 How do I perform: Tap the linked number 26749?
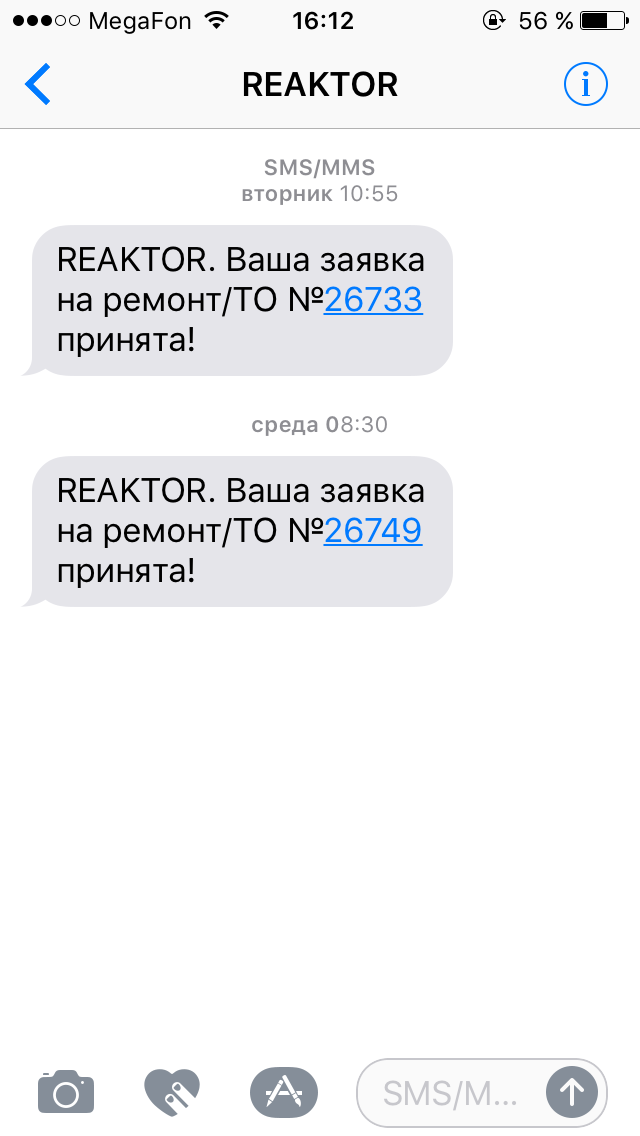click(x=373, y=530)
